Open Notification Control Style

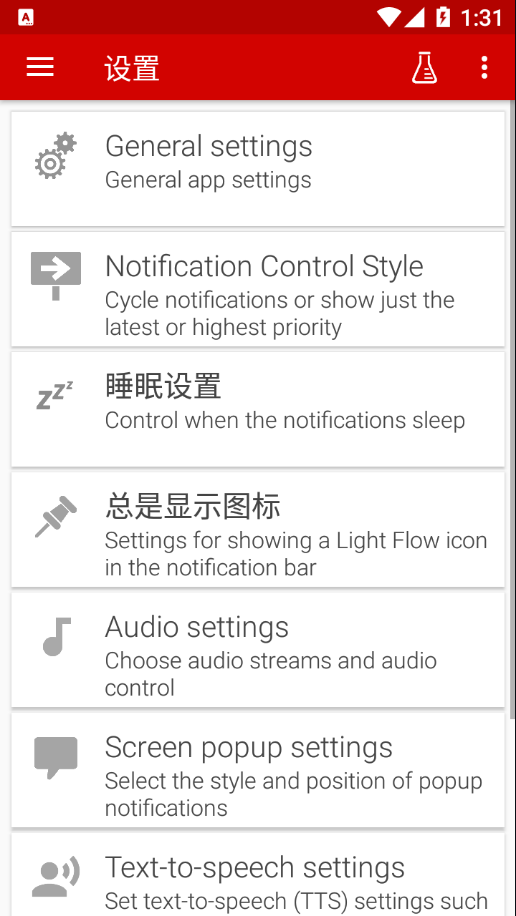[x=258, y=289]
